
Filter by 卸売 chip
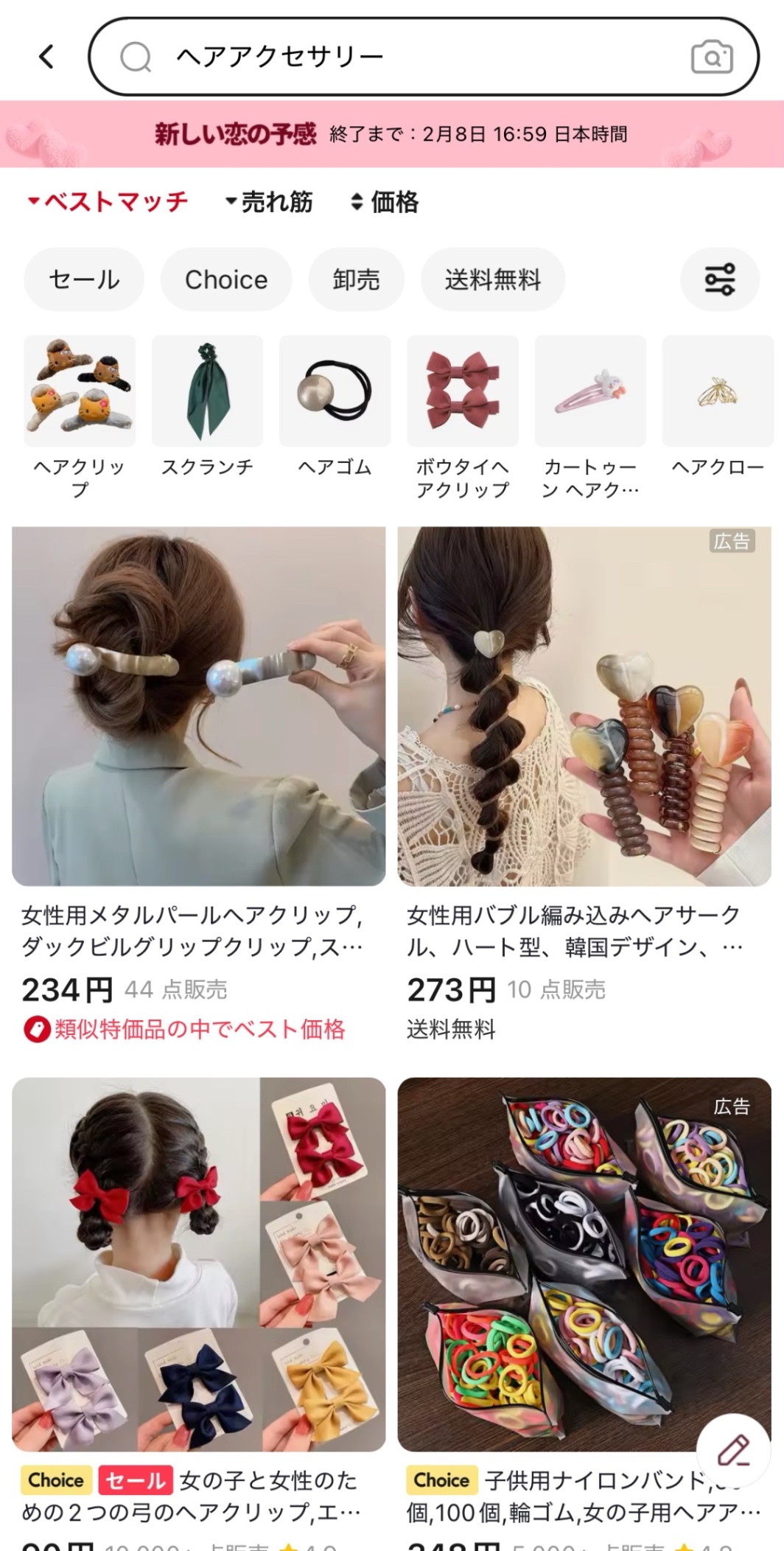pyautogui.click(x=356, y=279)
